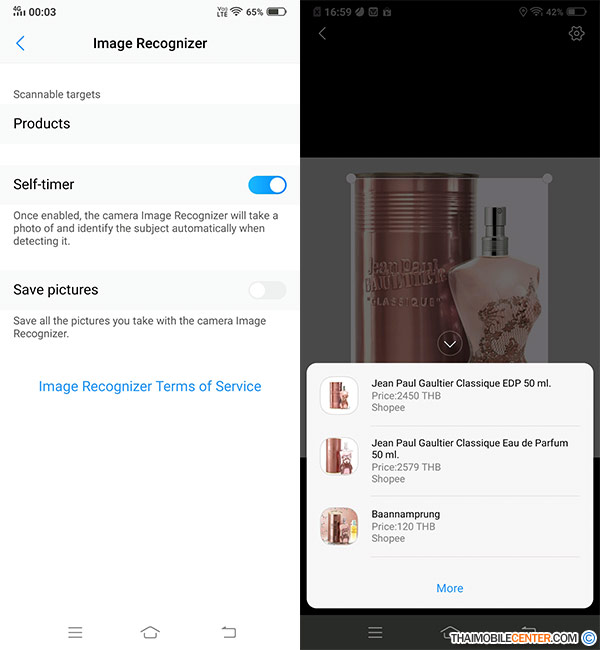Open the gear settings in the scanner view

(x=576, y=34)
